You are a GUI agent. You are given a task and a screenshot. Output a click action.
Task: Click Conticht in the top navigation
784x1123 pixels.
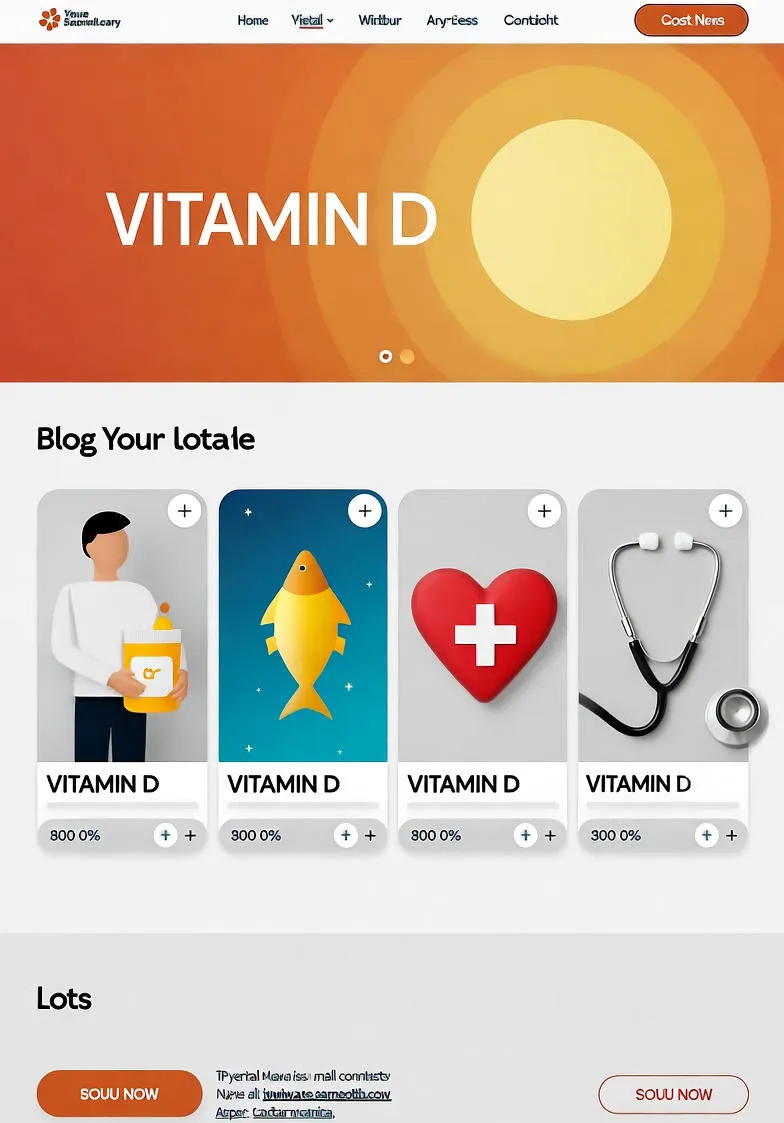(531, 19)
